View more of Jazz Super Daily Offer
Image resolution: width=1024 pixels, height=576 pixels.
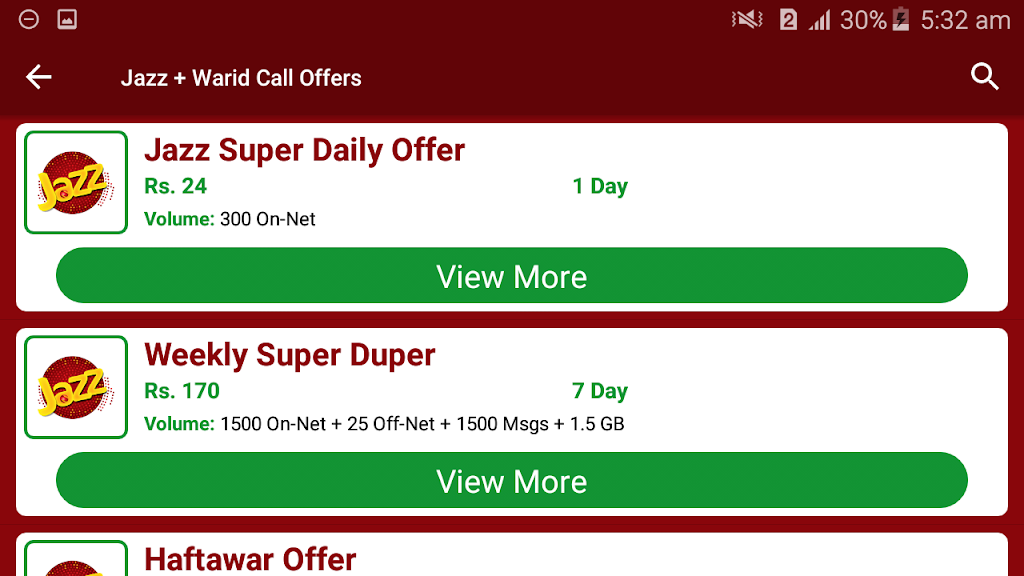511,276
